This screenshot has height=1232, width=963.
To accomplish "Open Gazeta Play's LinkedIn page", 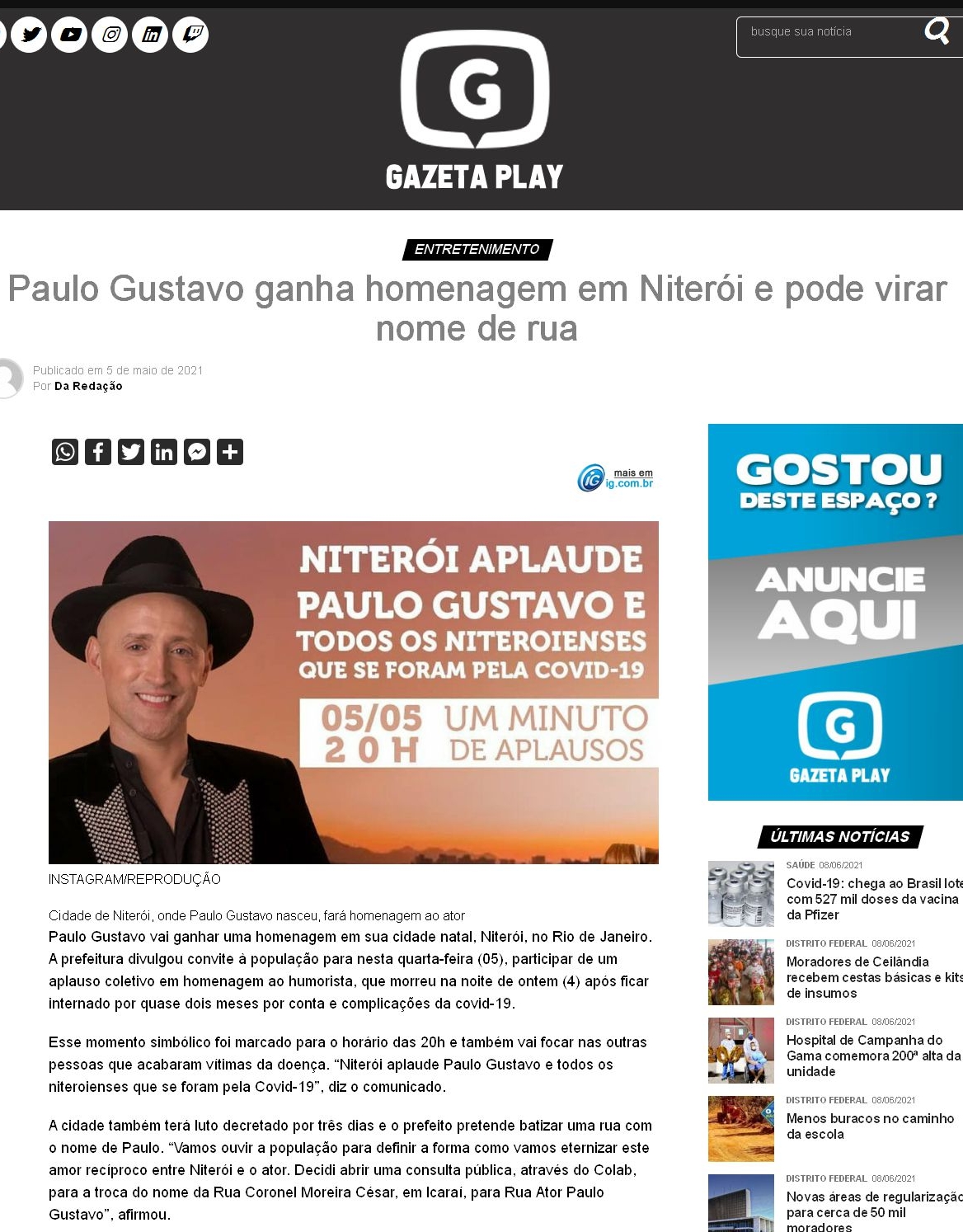I will [151, 35].
